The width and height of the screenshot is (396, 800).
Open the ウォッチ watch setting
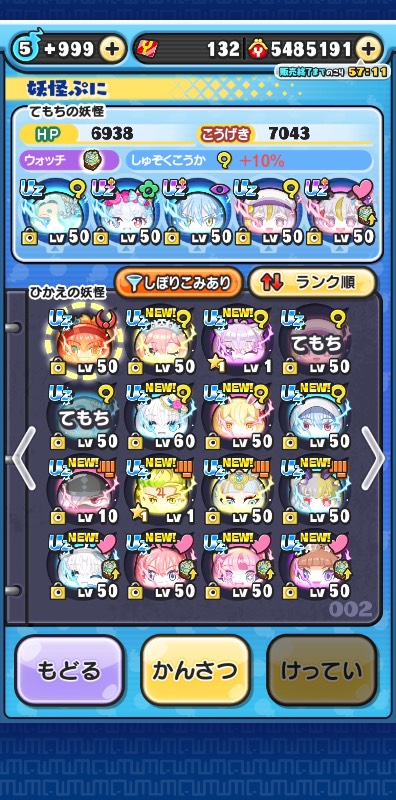click(x=69, y=161)
